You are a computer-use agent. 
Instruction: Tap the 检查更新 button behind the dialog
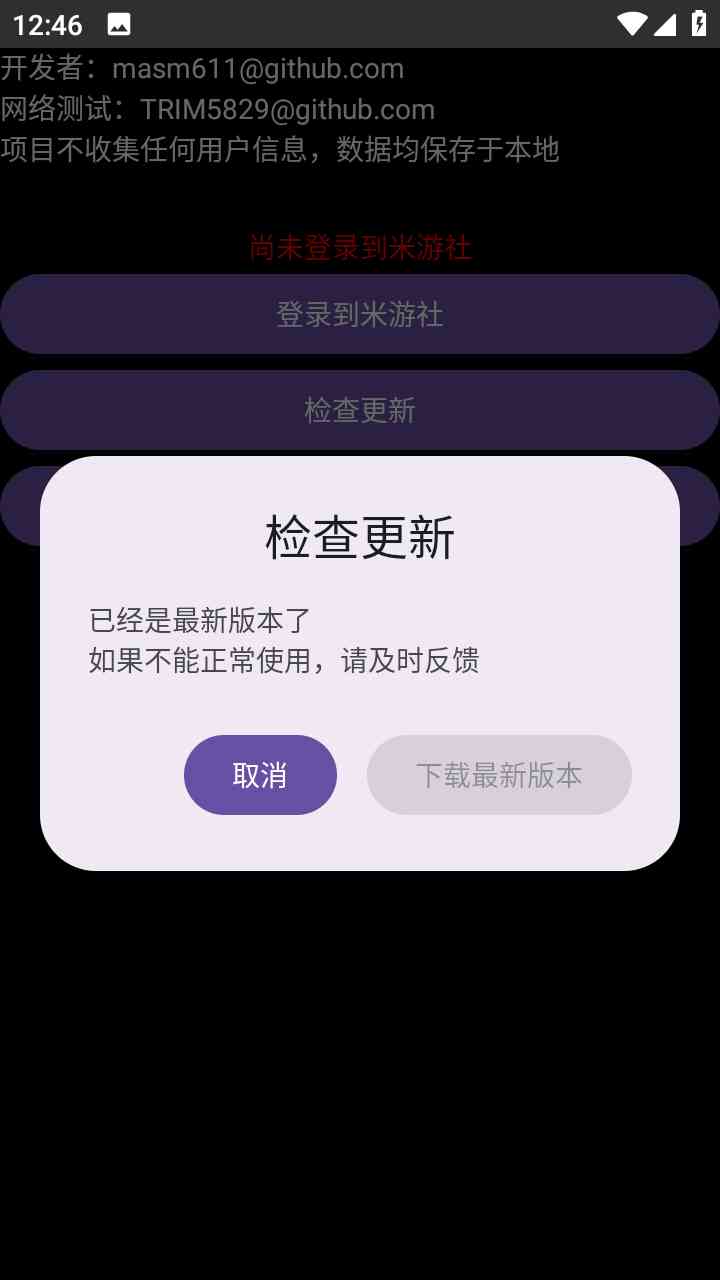[x=360, y=410]
